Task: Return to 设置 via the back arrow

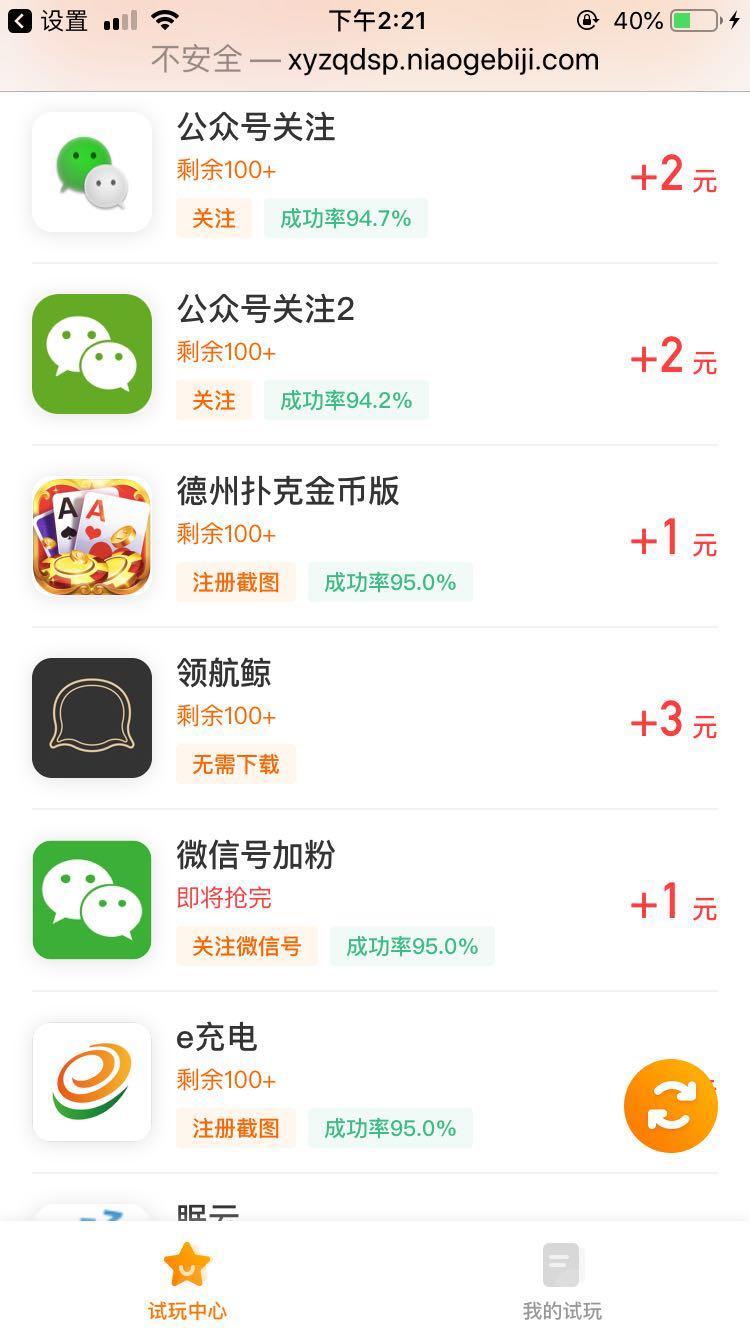Action: [20, 20]
